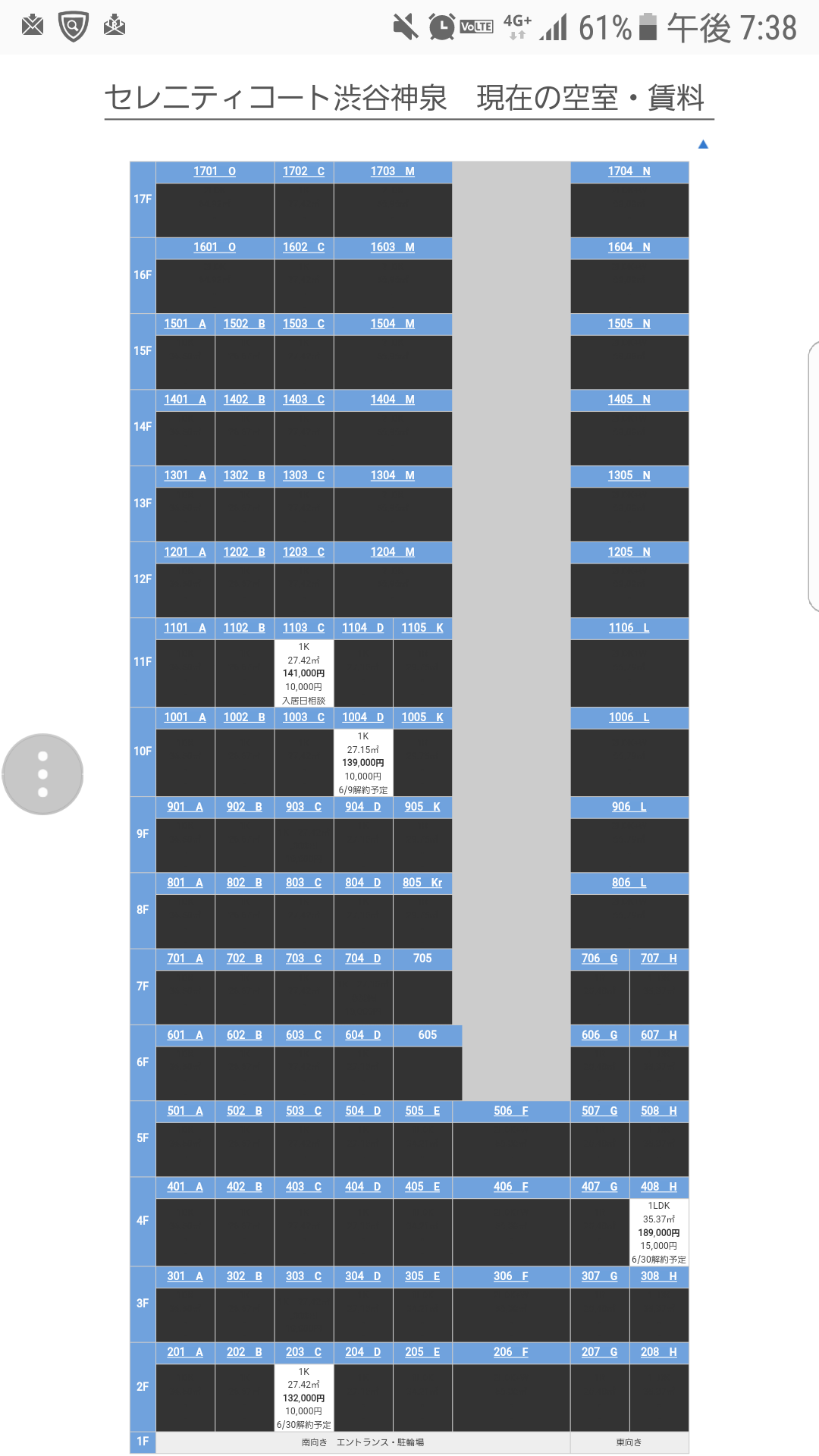
Task: Open the 1202 B room link
Action: [244, 552]
